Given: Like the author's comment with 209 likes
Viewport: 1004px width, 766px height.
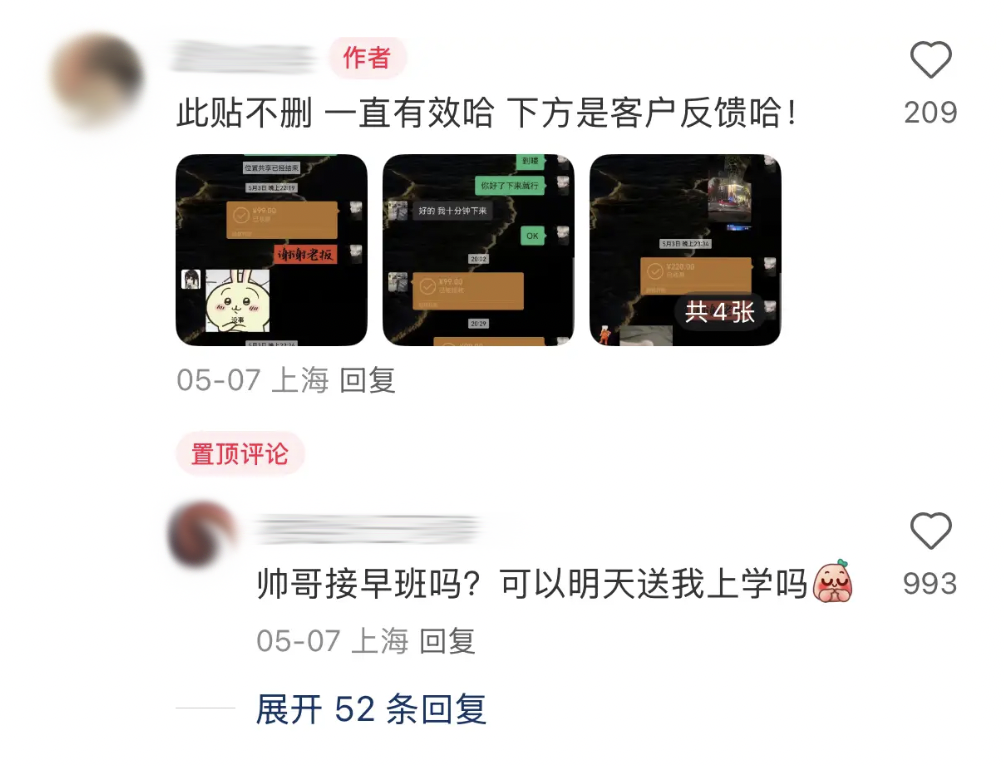Looking at the screenshot, I should [x=930, y=62].
